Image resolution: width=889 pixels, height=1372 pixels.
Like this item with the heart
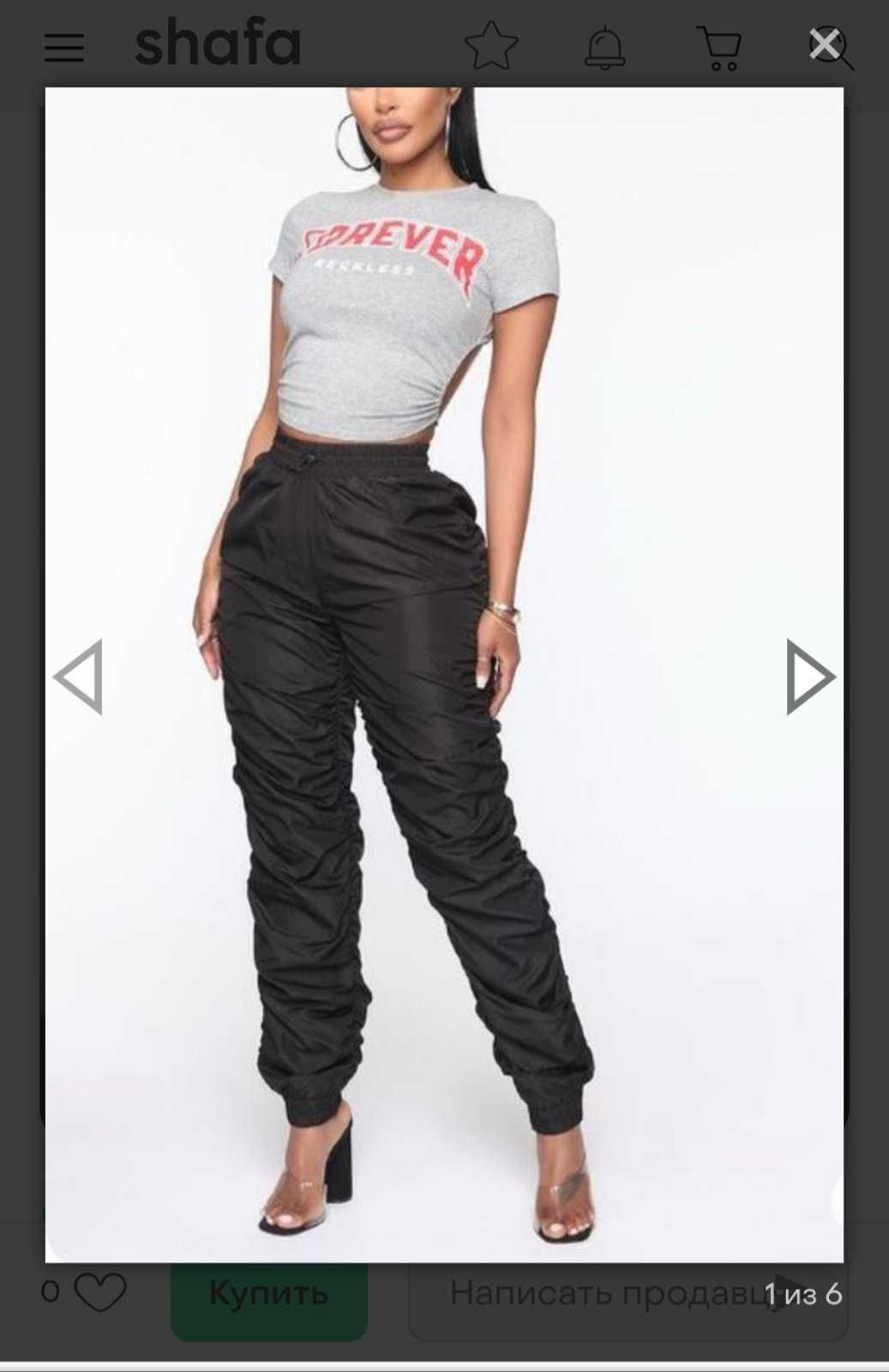tap(99, 1292)
